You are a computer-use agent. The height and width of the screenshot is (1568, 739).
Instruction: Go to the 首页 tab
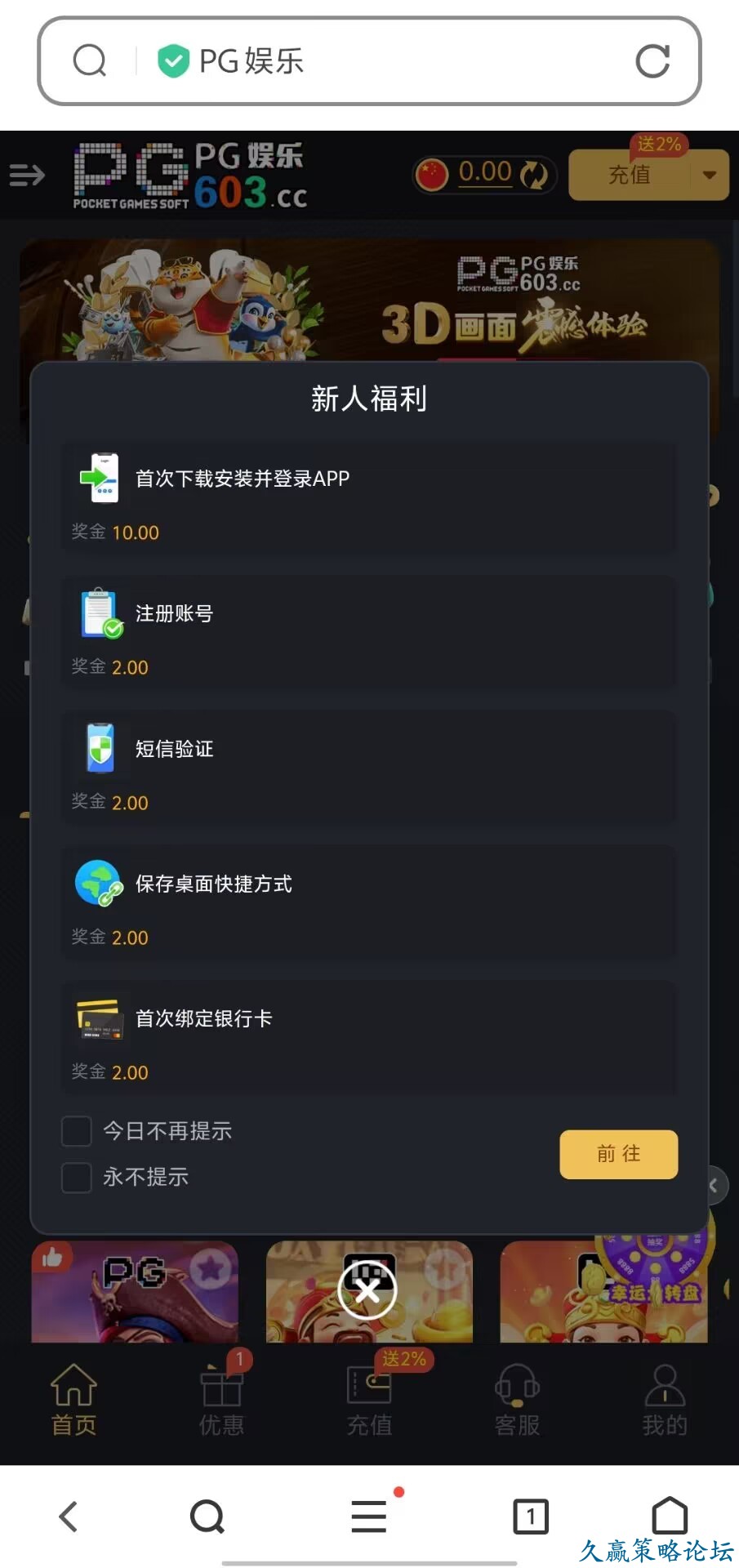[x=73, y=1398]
